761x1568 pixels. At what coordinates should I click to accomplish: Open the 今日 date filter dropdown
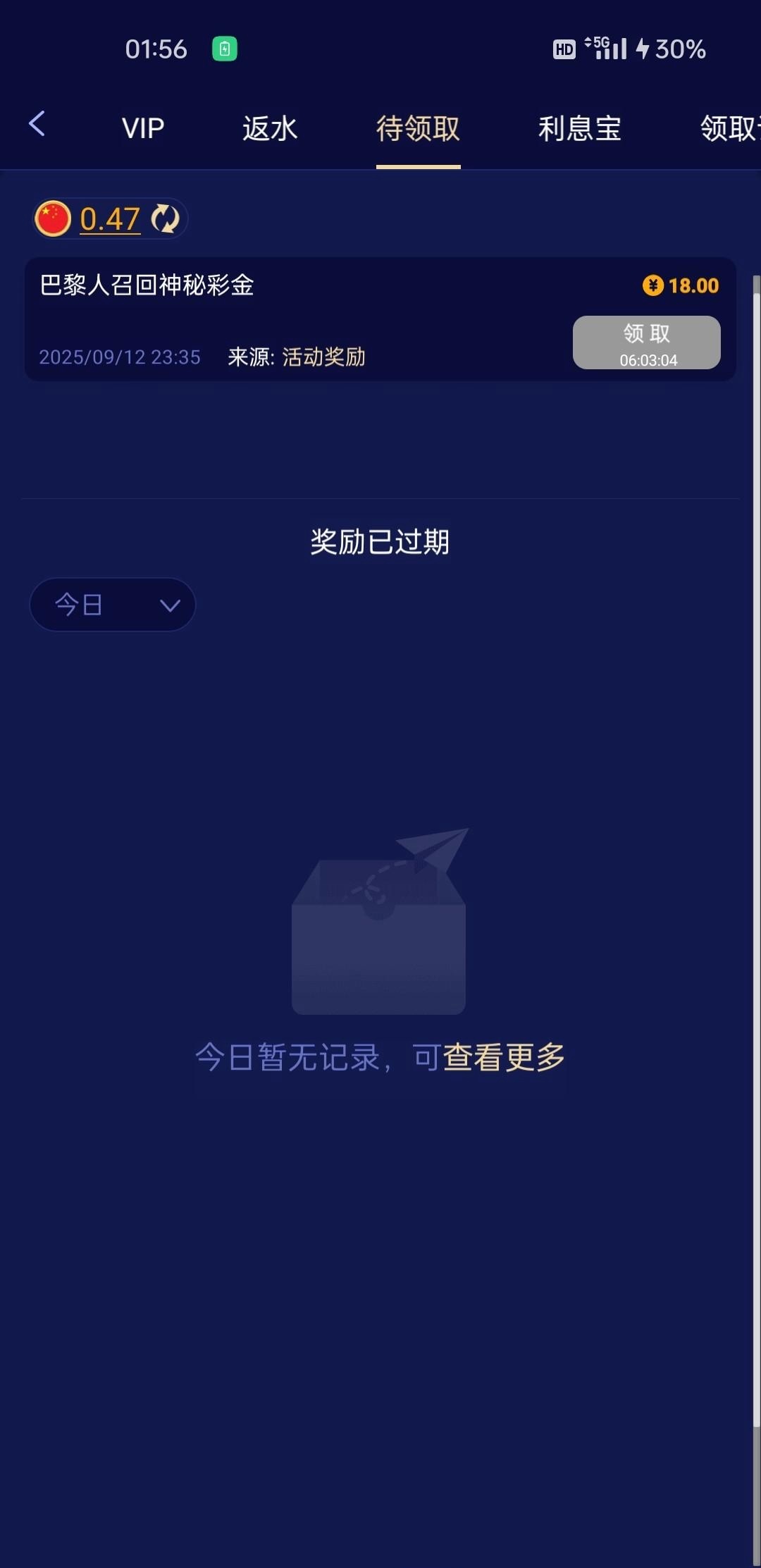[x=112, y=604]
